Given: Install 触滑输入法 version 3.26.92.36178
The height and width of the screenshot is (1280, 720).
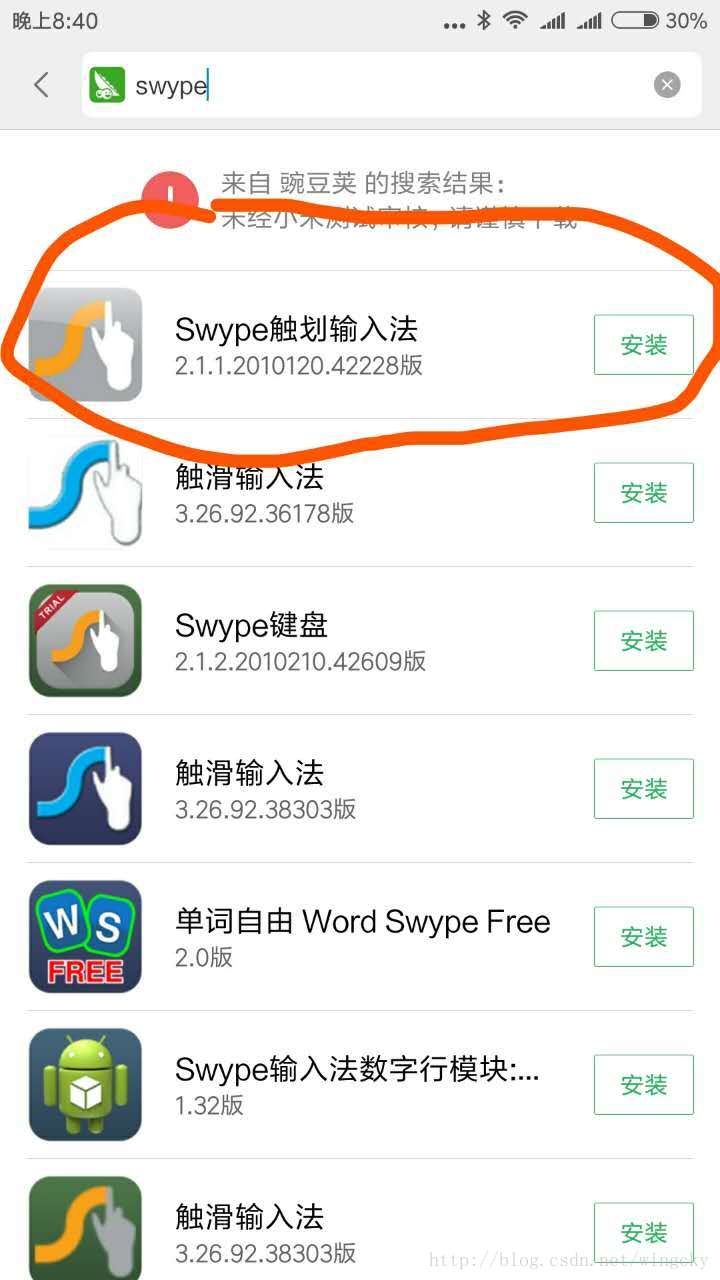Looking at the screenshot, I should click(643, 493).
